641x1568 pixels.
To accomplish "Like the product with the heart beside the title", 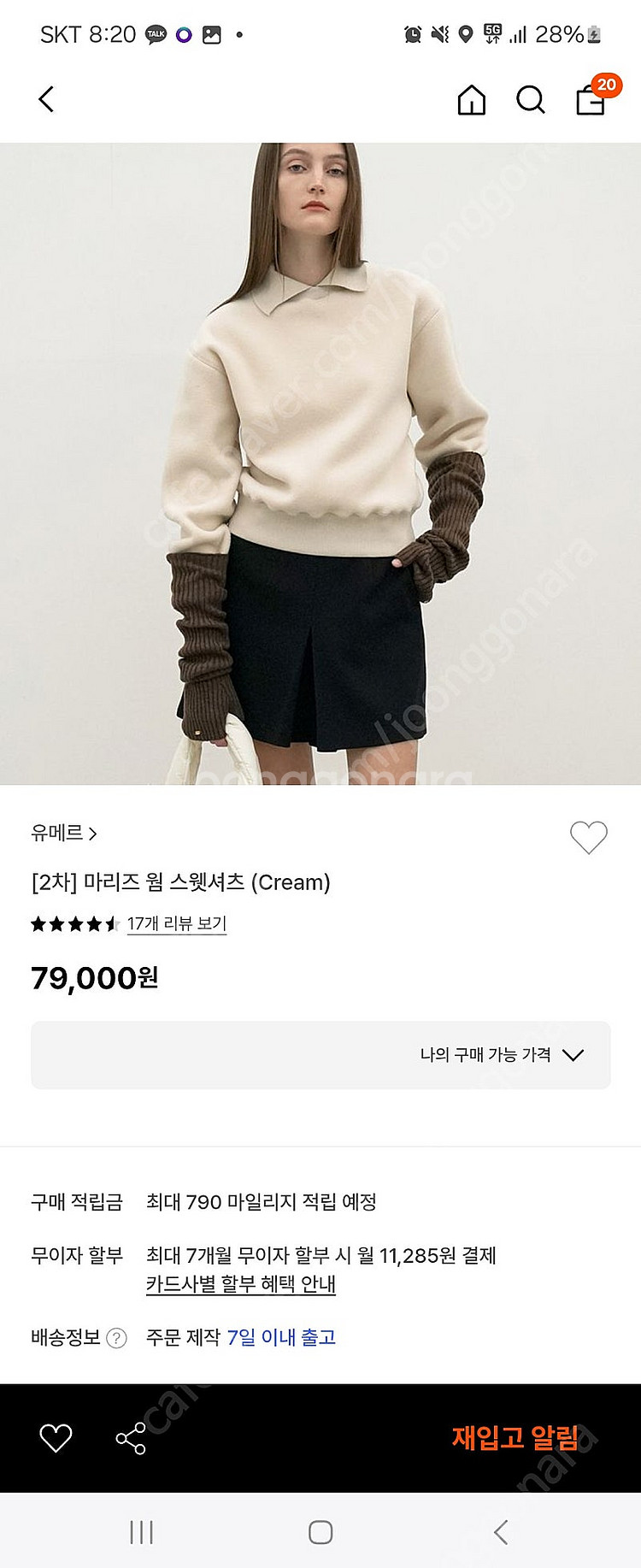I will click(588, 837).
